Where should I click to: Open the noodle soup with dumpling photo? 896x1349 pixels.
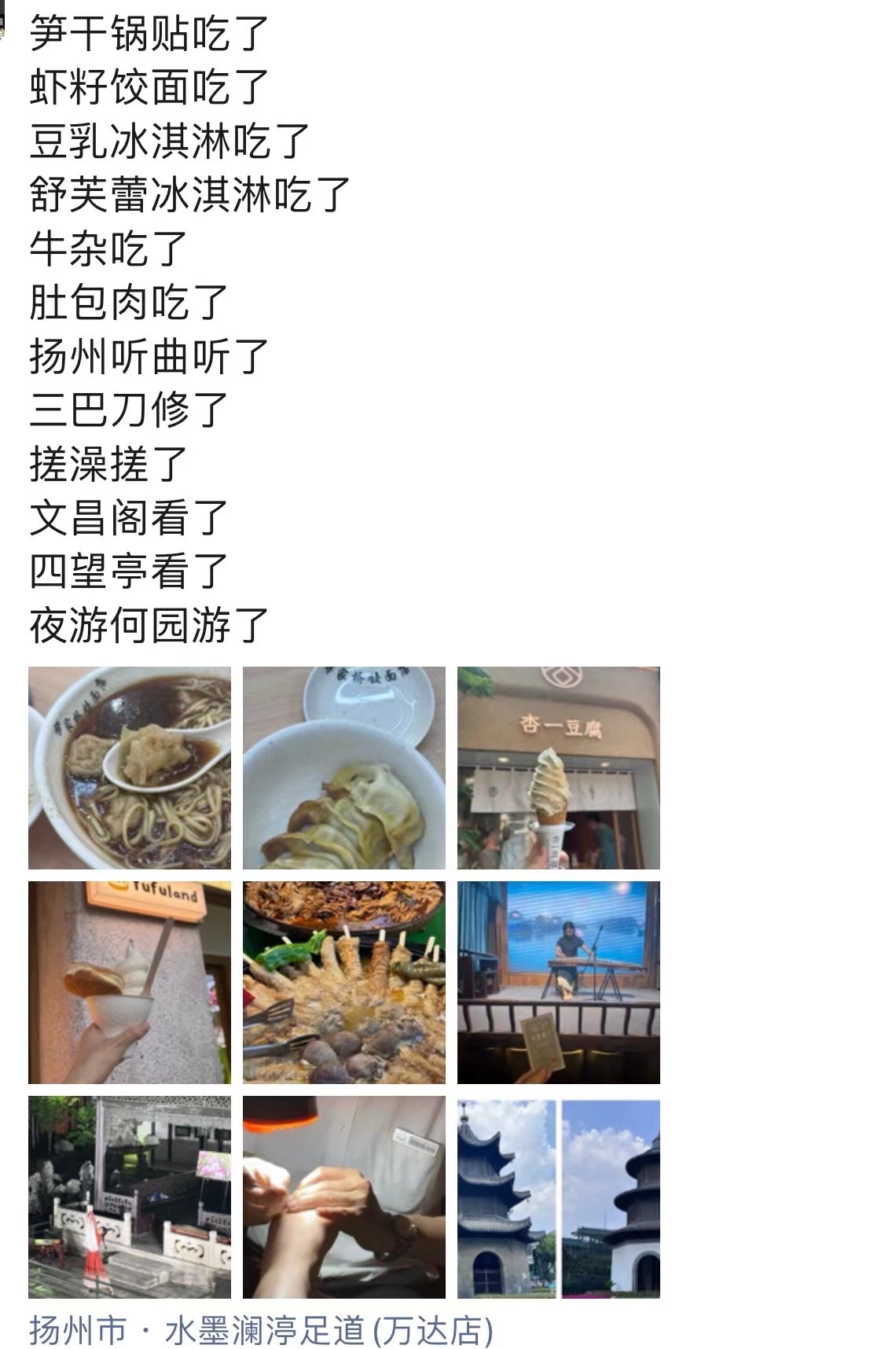coord(130,768)
